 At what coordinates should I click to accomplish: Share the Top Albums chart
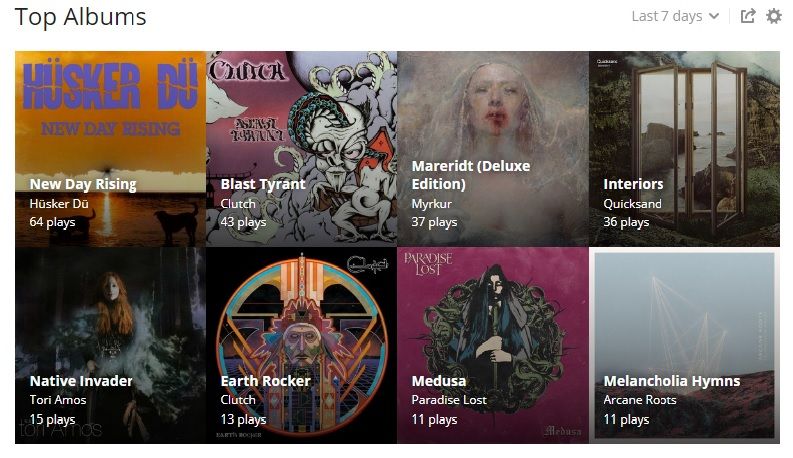pyautogui.click(x=748, y=16)
